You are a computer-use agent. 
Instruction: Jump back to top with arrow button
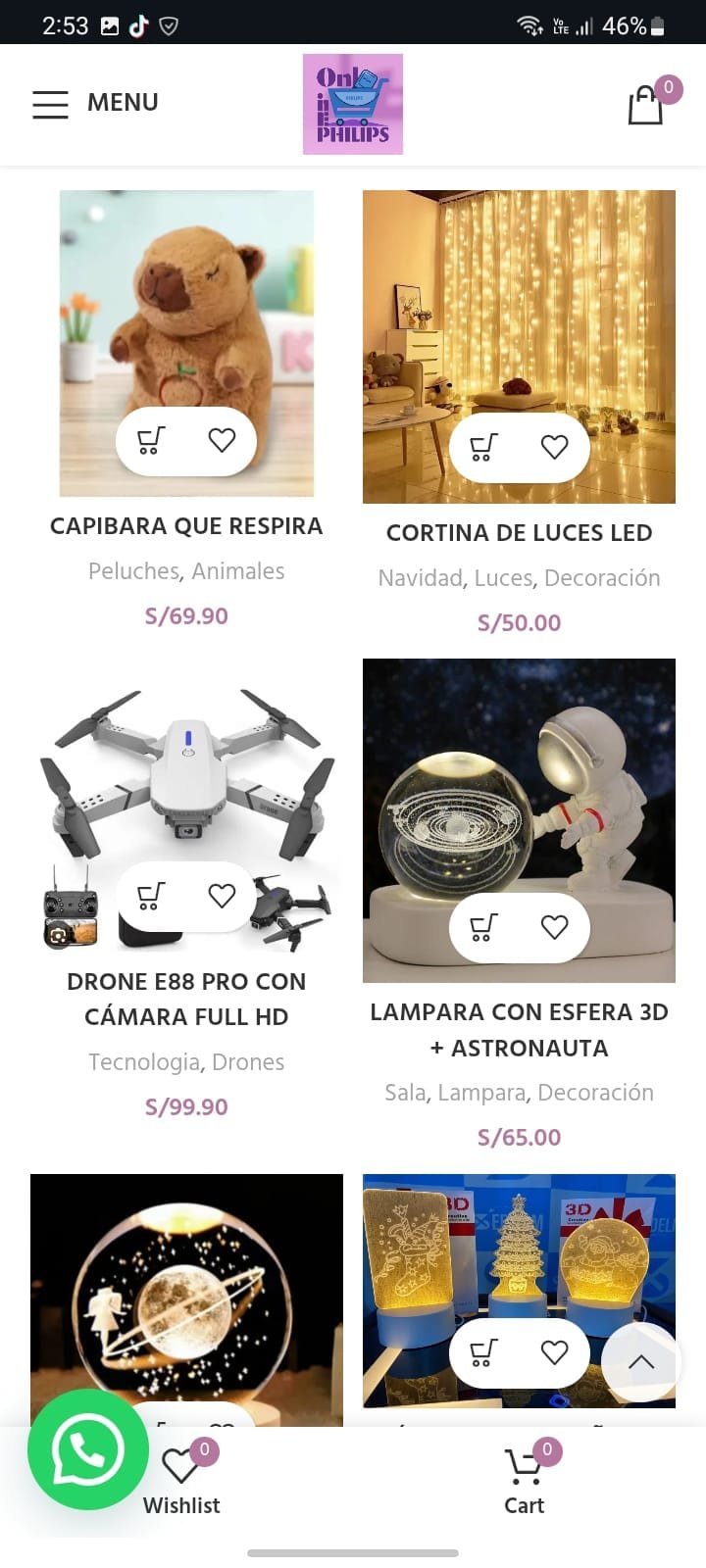point(640,1361)
